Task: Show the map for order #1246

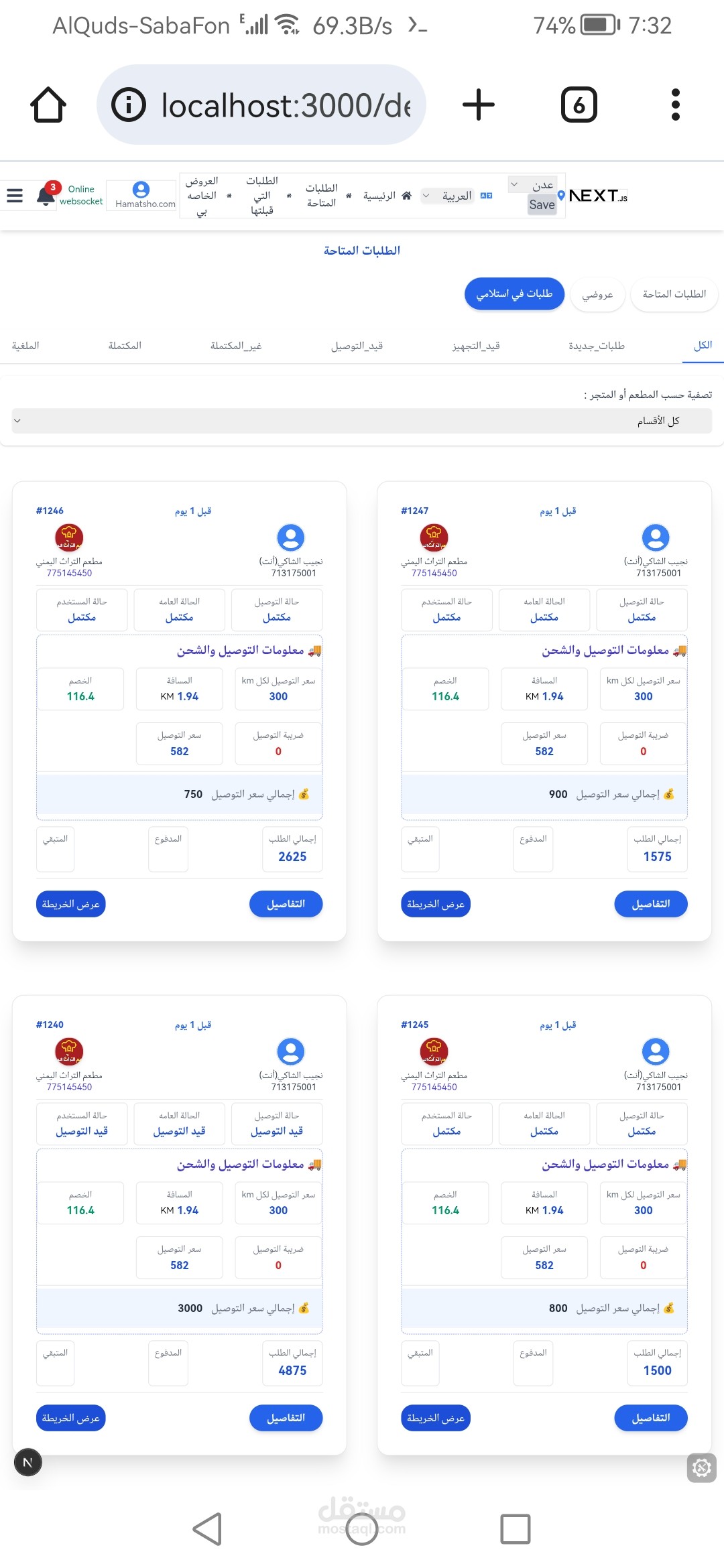Action: point(70,904)
